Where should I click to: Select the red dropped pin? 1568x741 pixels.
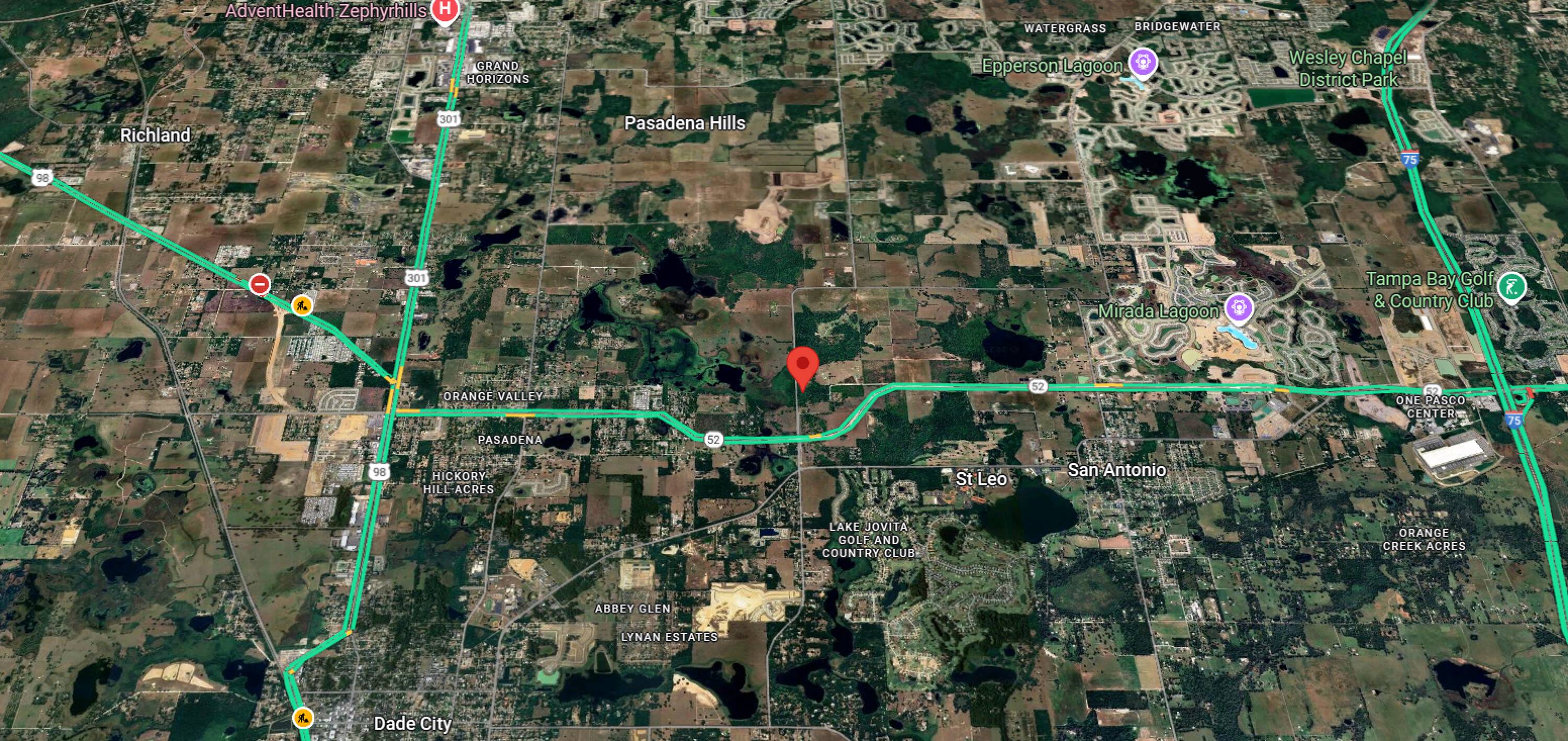pos(802,366)
